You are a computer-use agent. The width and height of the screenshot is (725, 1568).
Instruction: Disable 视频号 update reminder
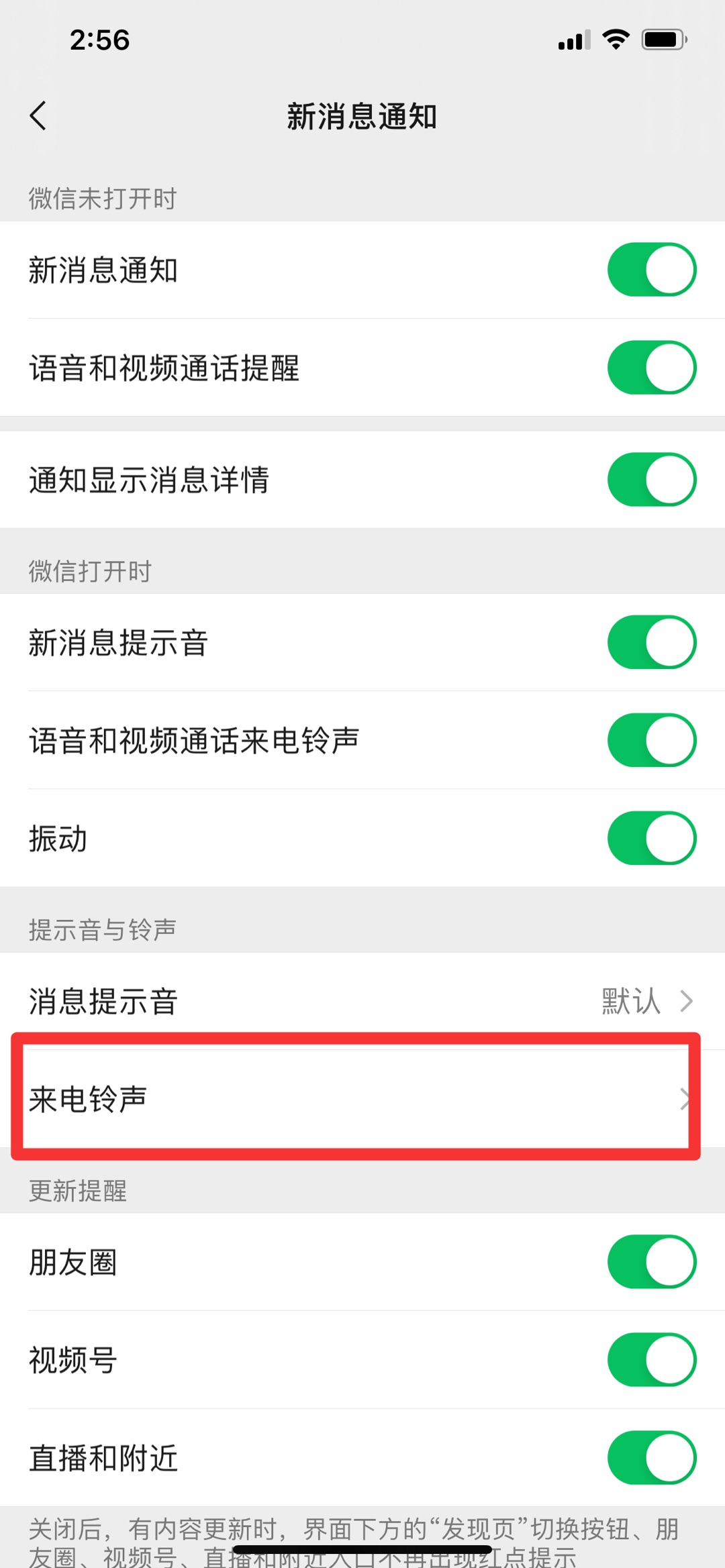tap(652, 1360)
